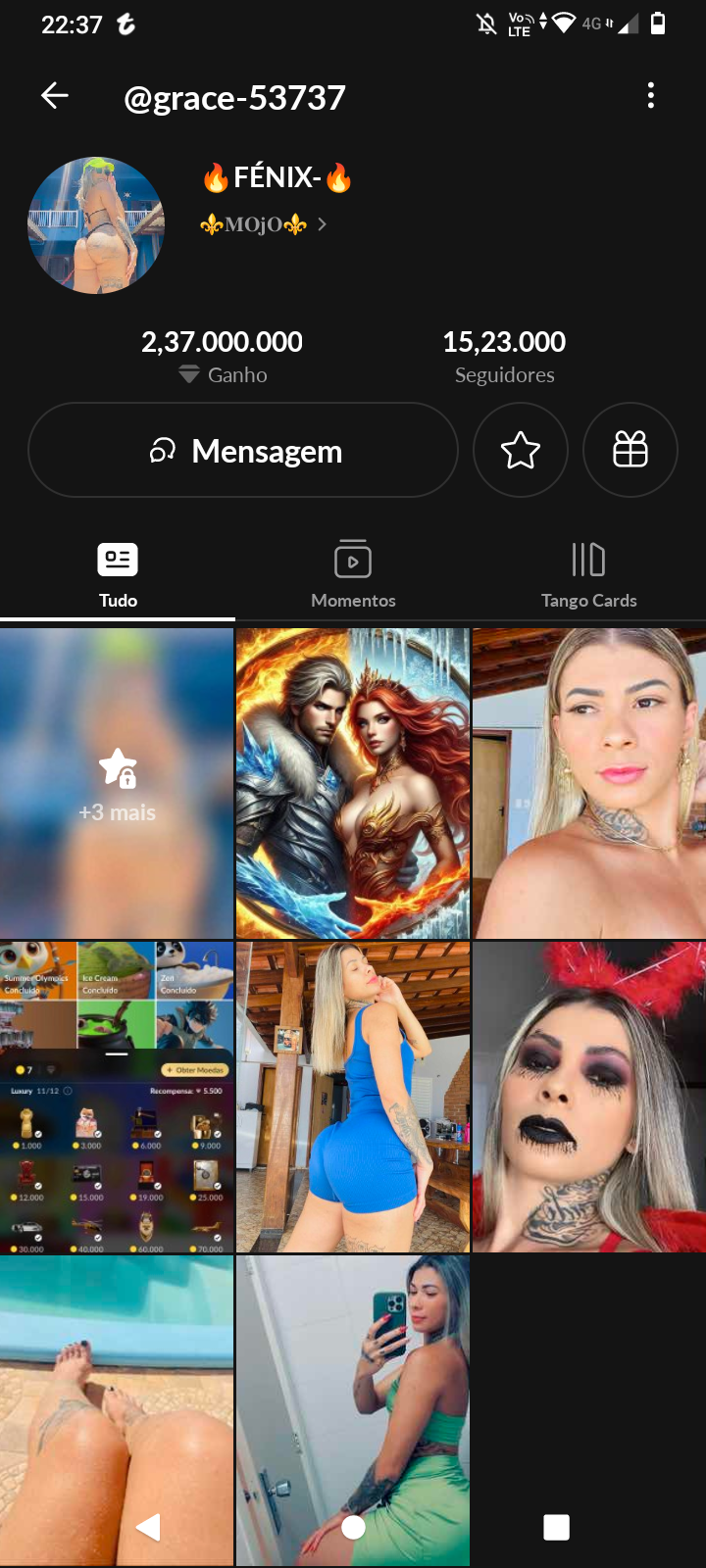706x1568 pixels.
Task: Open the profile picture
Action: [x=96, y=225]
